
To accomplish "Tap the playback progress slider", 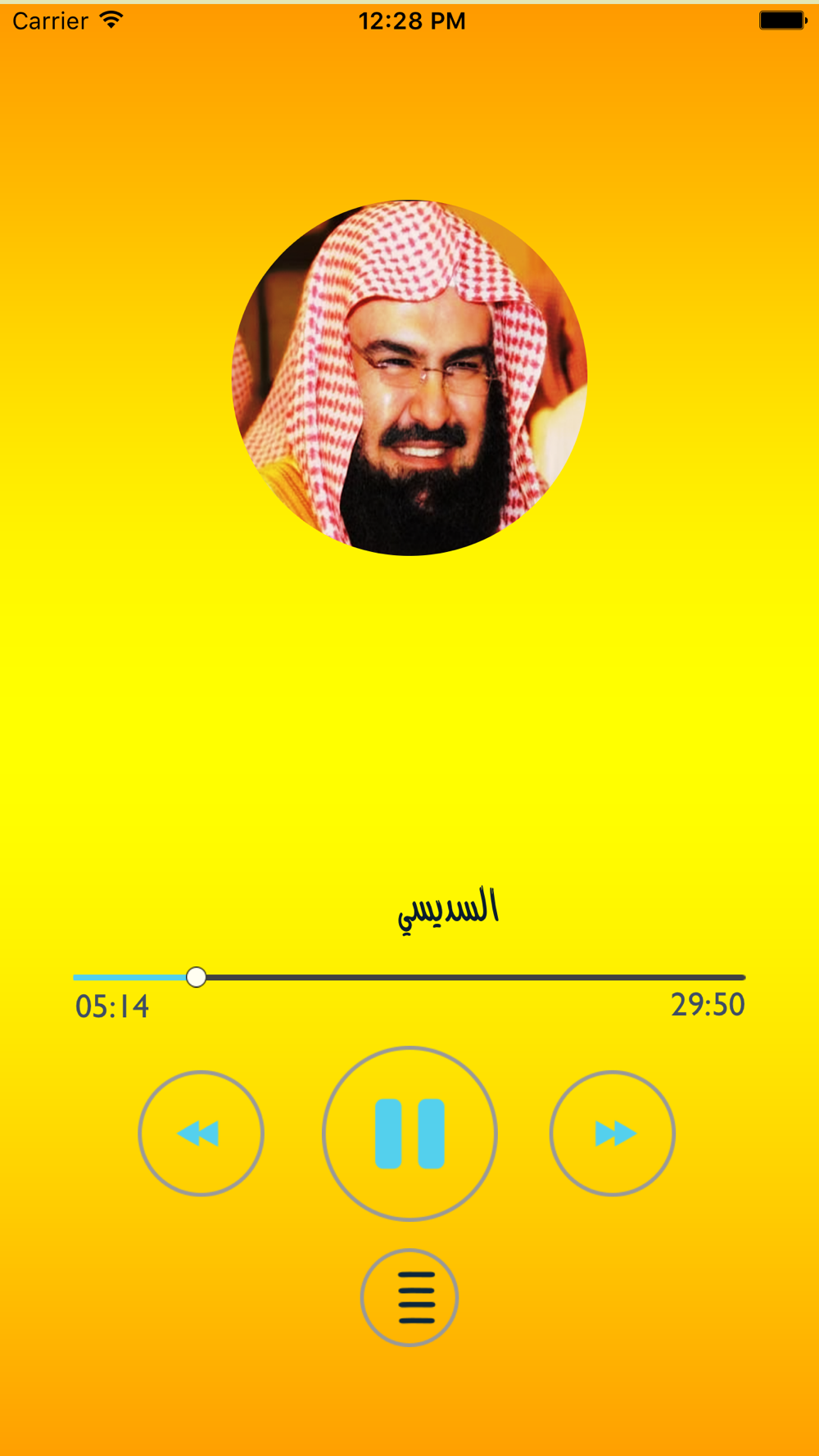I will (x=409, y=977).
